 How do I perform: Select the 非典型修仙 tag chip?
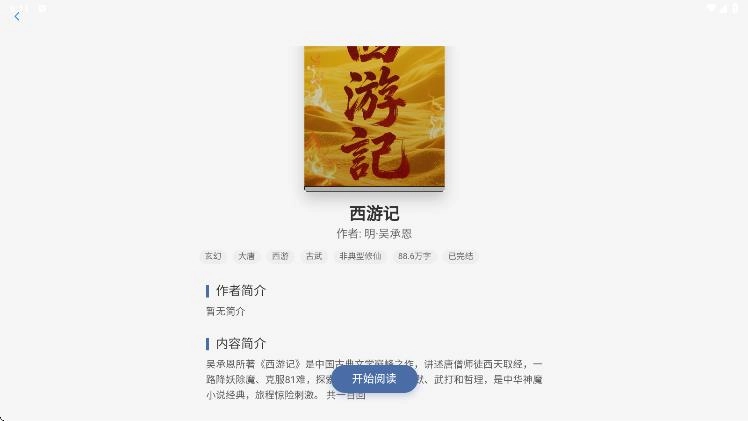tap(360, 256)
